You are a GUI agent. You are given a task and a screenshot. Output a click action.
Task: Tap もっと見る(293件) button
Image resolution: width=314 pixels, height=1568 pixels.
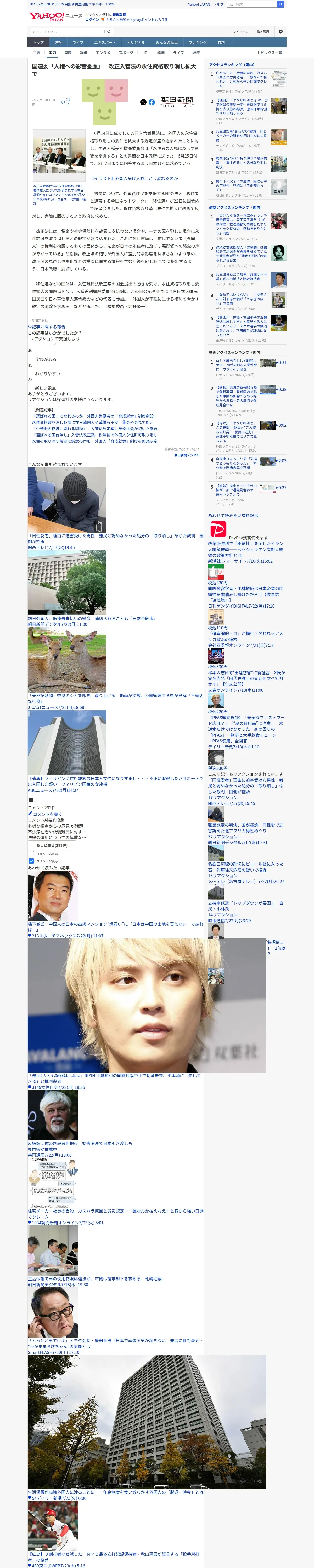click(52, 845)
